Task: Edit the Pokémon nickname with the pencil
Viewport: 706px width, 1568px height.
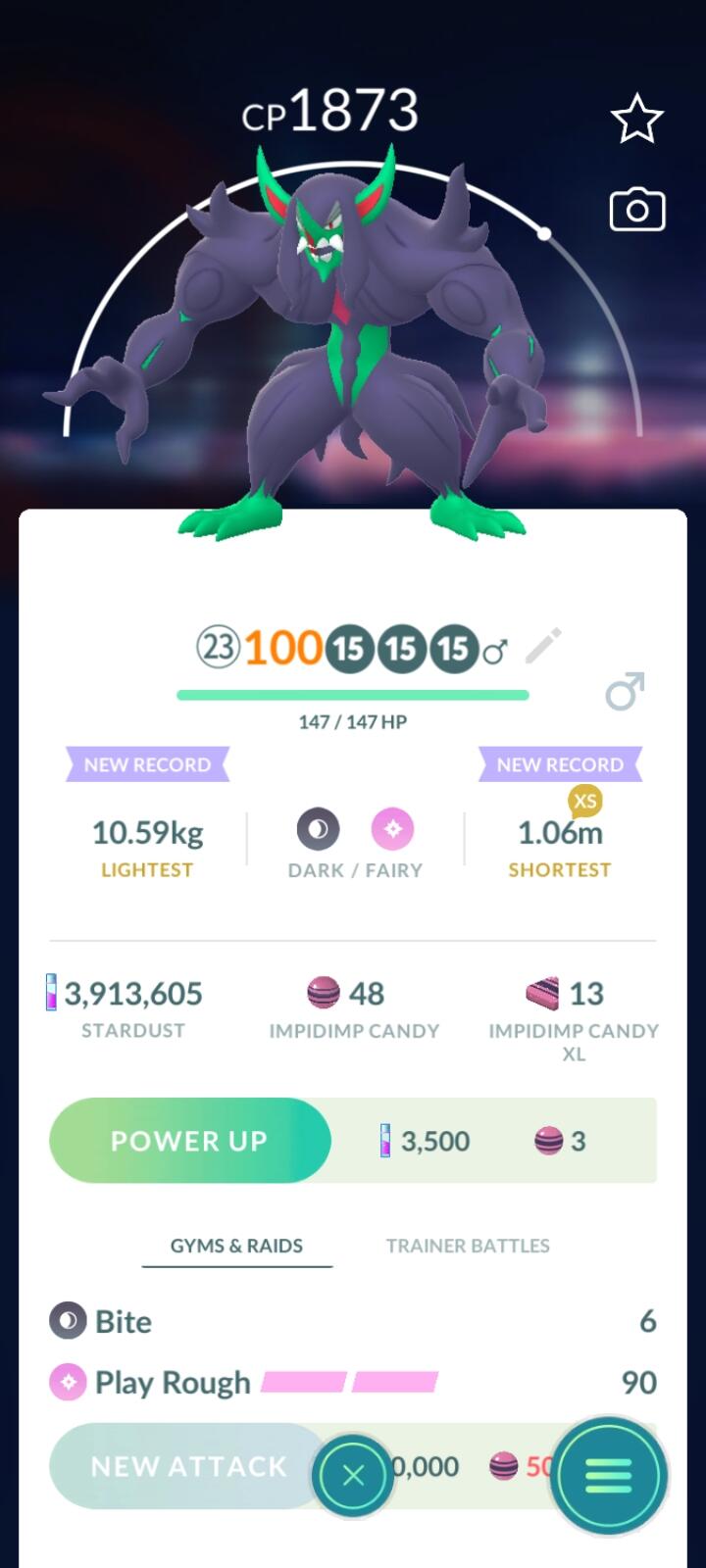Action: tap(543, 646)
